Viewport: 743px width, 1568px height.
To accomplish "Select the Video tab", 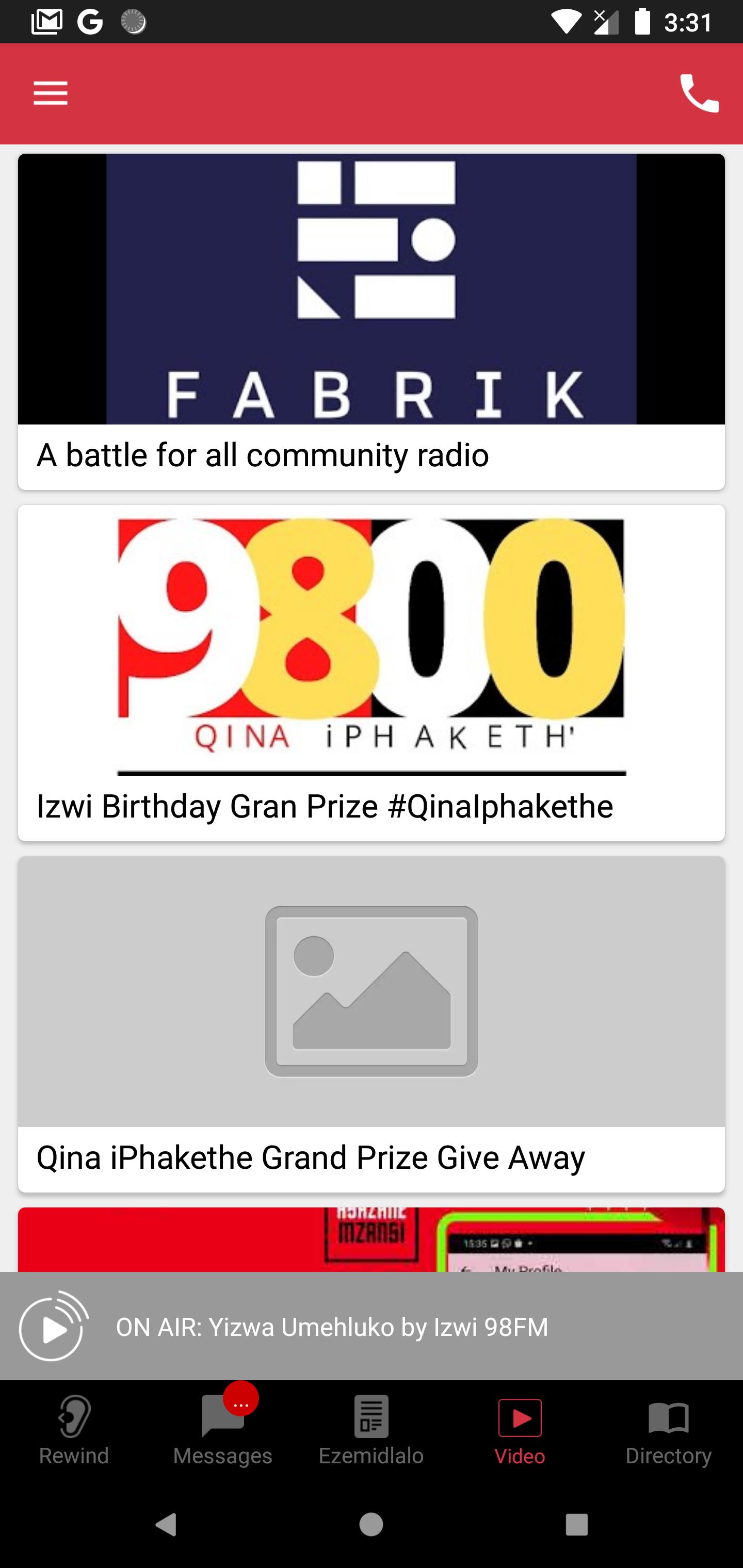I will coord(520,1430).
